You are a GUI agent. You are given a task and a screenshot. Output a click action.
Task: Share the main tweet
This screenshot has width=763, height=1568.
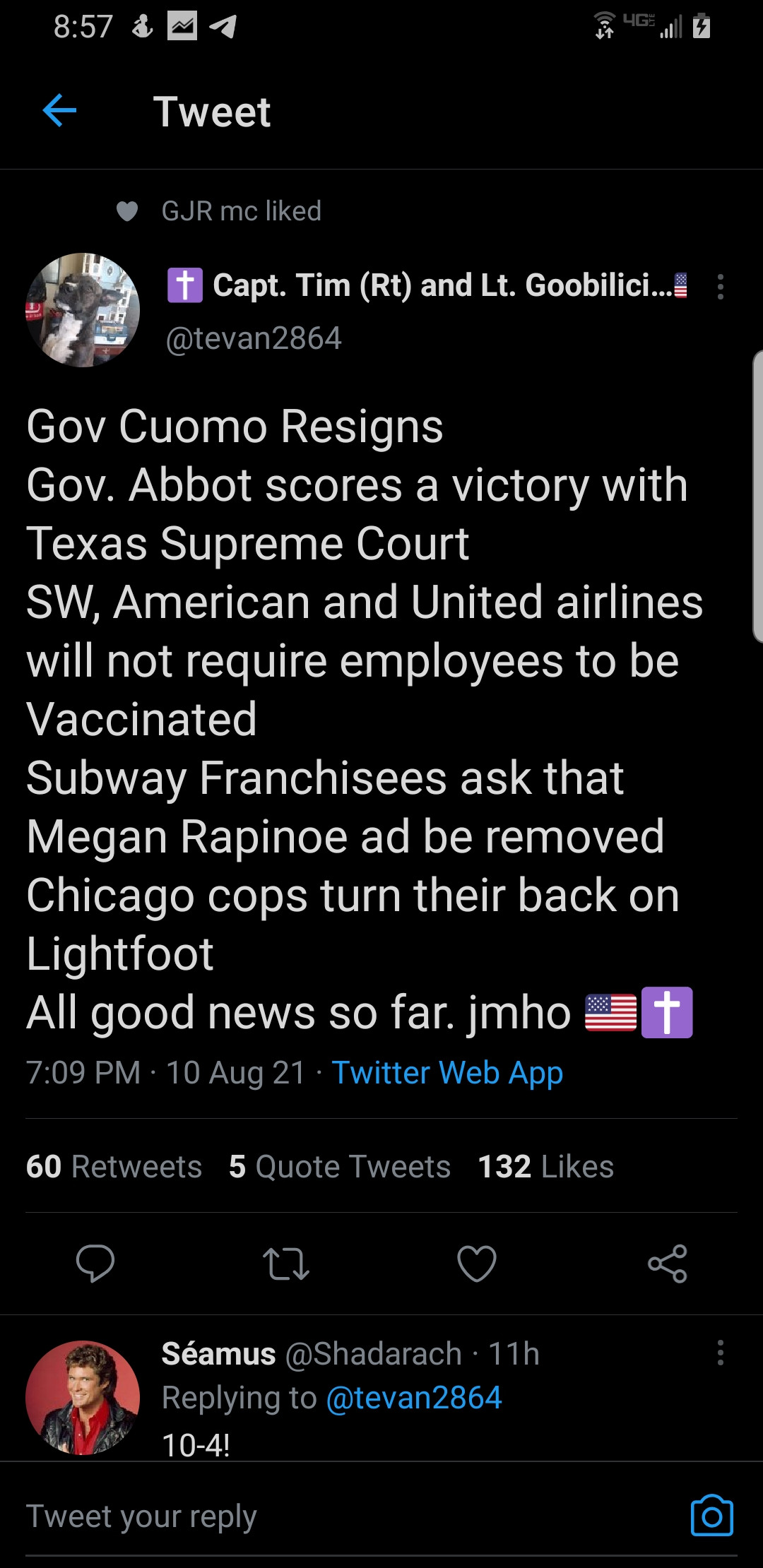[x=668, y=1263]
